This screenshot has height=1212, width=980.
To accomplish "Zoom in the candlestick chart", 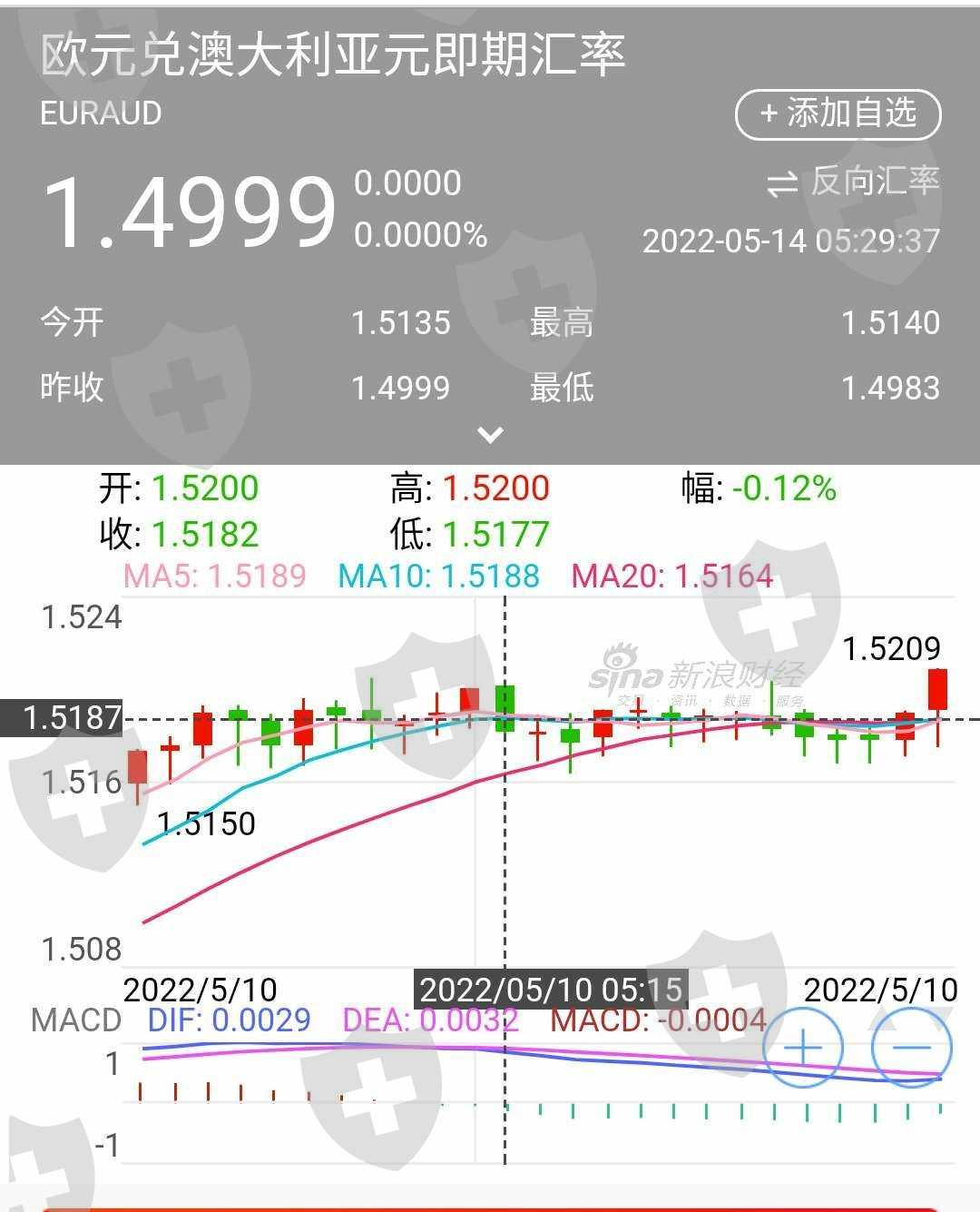I will pyautogui.click(x=803, y=1049).
